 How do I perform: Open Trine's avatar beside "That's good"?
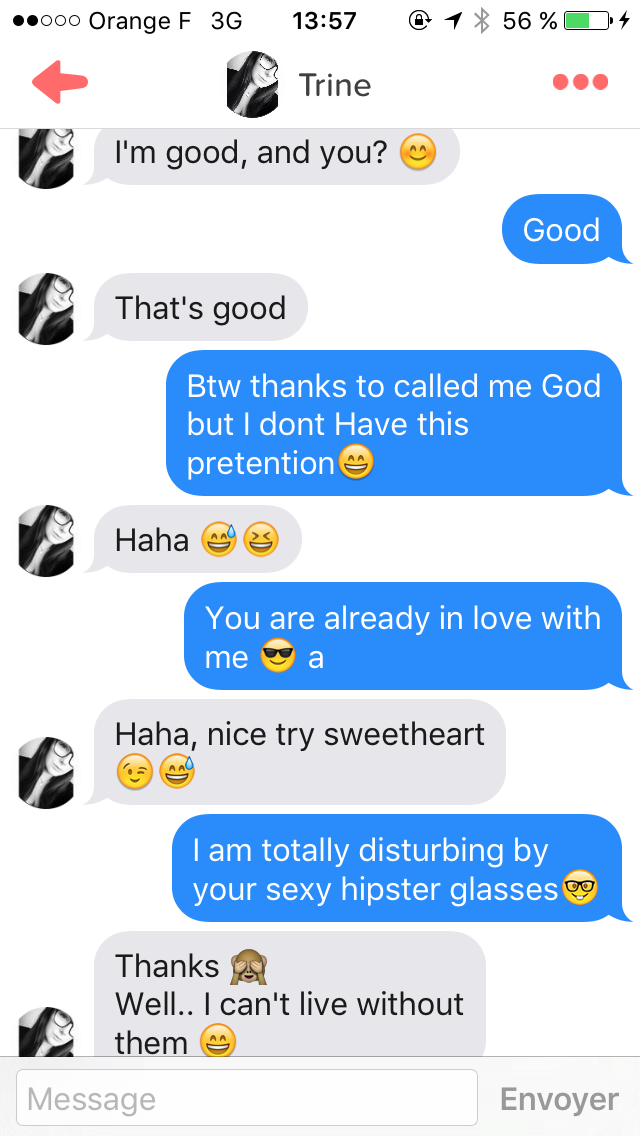click(x=46, y=309)
